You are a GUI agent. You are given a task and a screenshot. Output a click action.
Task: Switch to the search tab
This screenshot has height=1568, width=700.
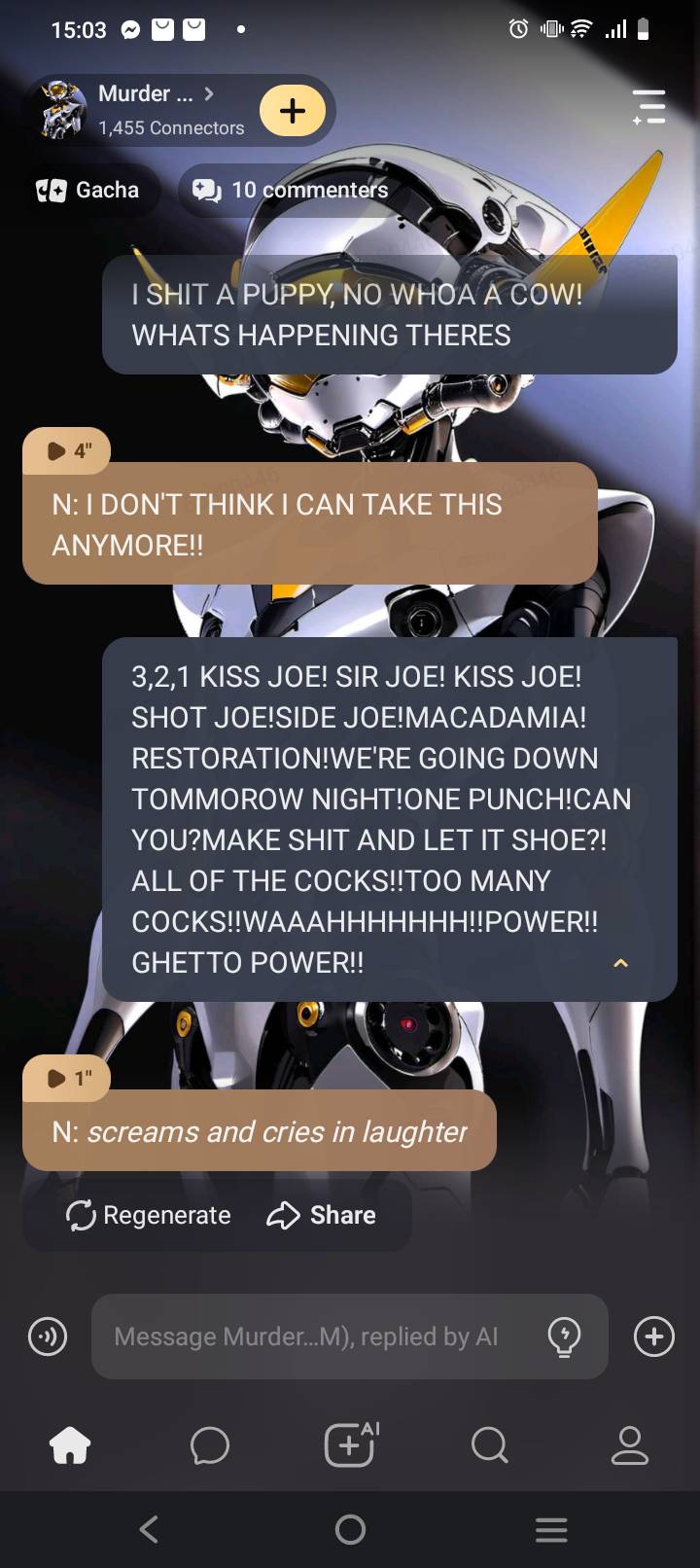click(x=489, y=1445)
